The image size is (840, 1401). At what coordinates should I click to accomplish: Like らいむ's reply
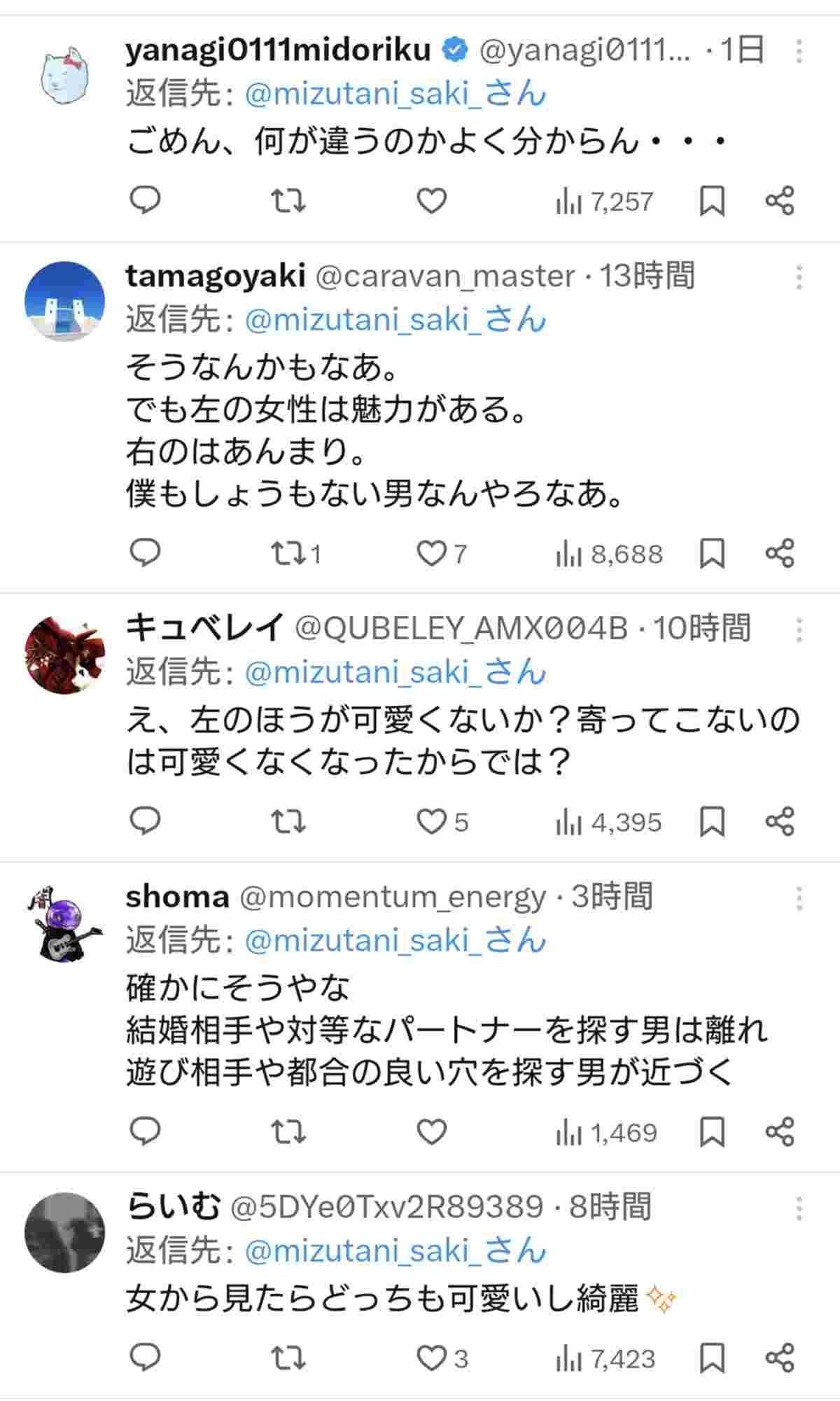tap(432, 1358)
